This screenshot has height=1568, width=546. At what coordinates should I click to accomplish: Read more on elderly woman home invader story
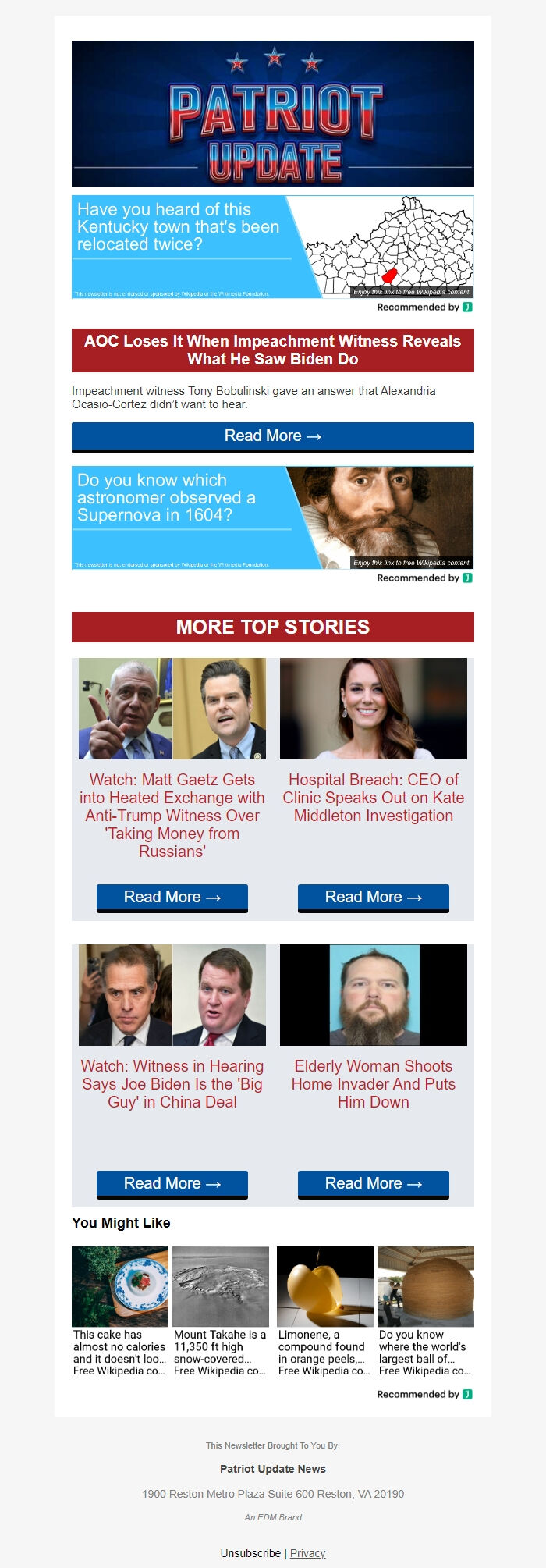pyautogui.click(x=373, y=1184)
